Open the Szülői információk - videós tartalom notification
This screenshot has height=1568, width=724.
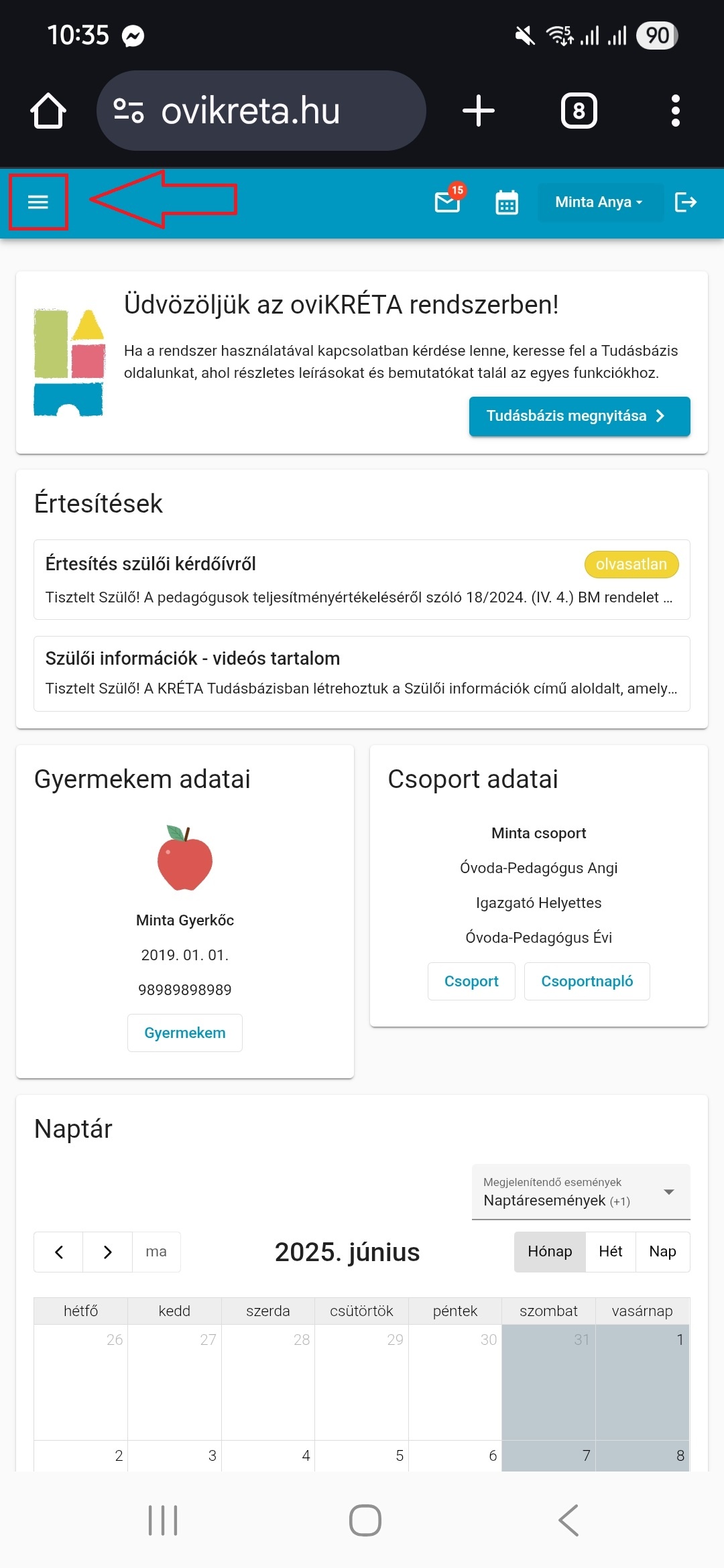point(362,673)
